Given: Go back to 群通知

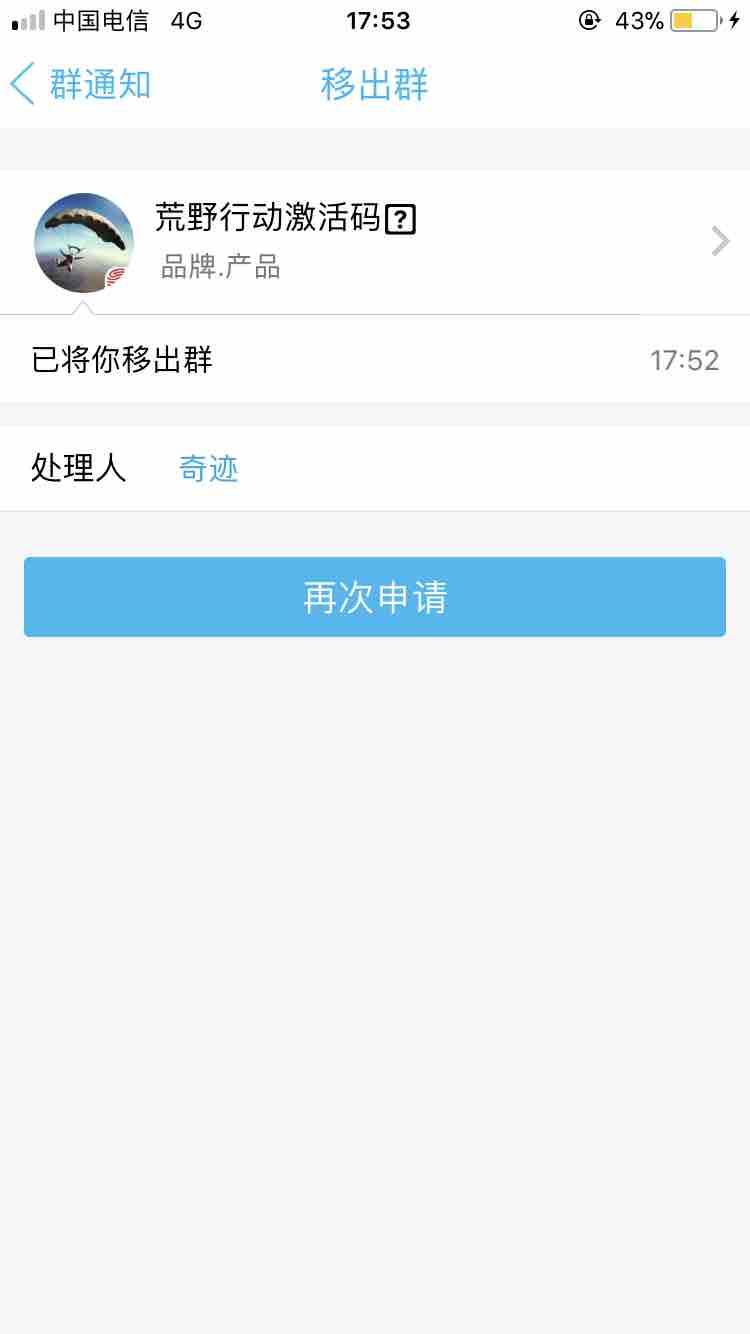Looking at the screenshot, I should (x=80, y=84).
